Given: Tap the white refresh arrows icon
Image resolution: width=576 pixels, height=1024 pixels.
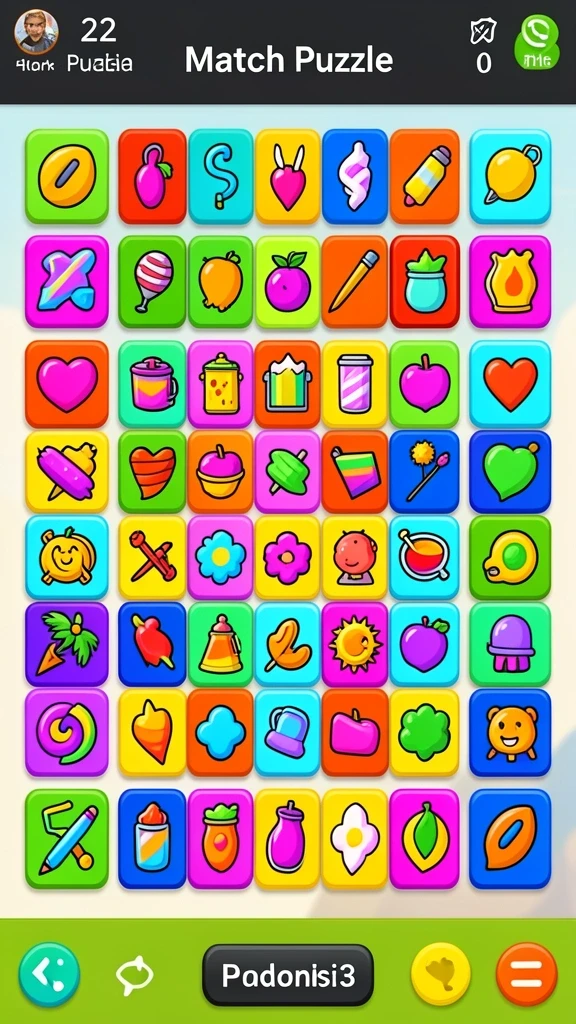Looking at the screenshot, I should pos(135,976).
